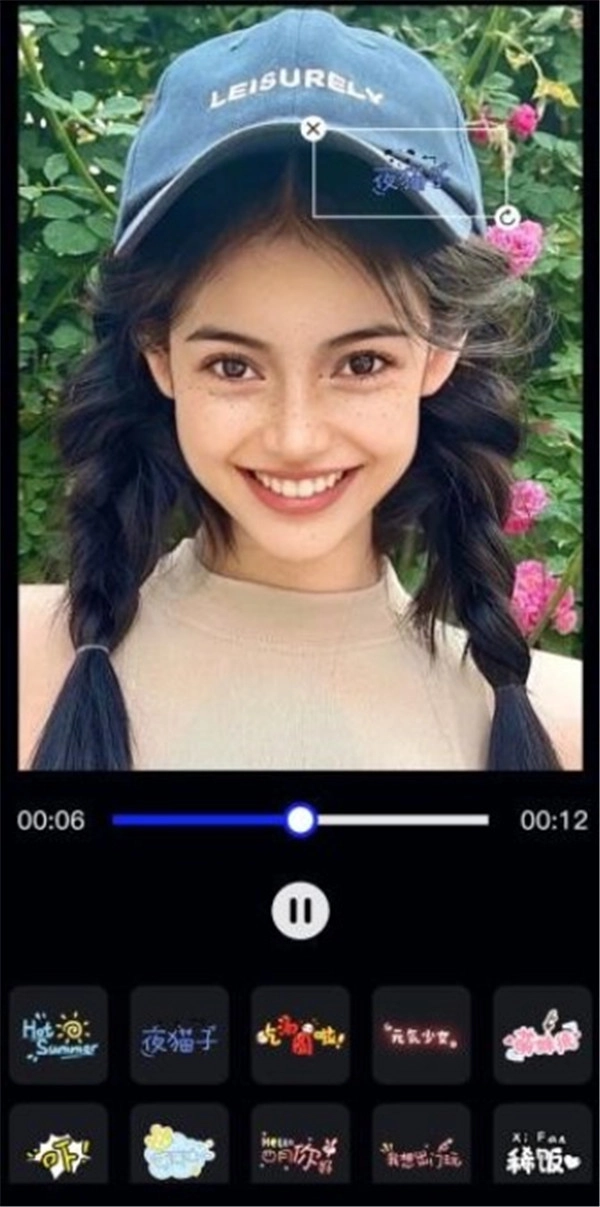
Task: Add the yellow burst exclamation sticker
Action: point(59,1148)
